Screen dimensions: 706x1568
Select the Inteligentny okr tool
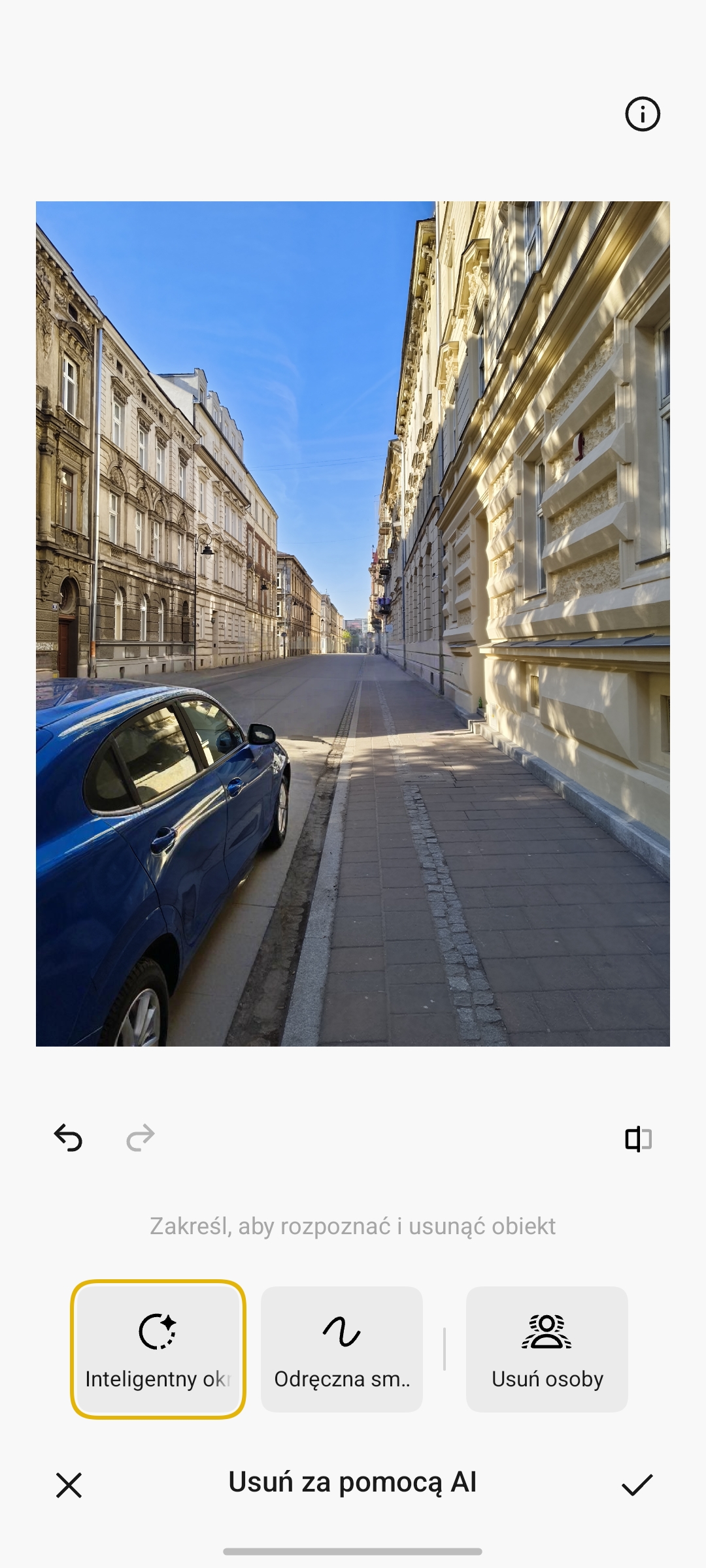[x=158, y=1349]
